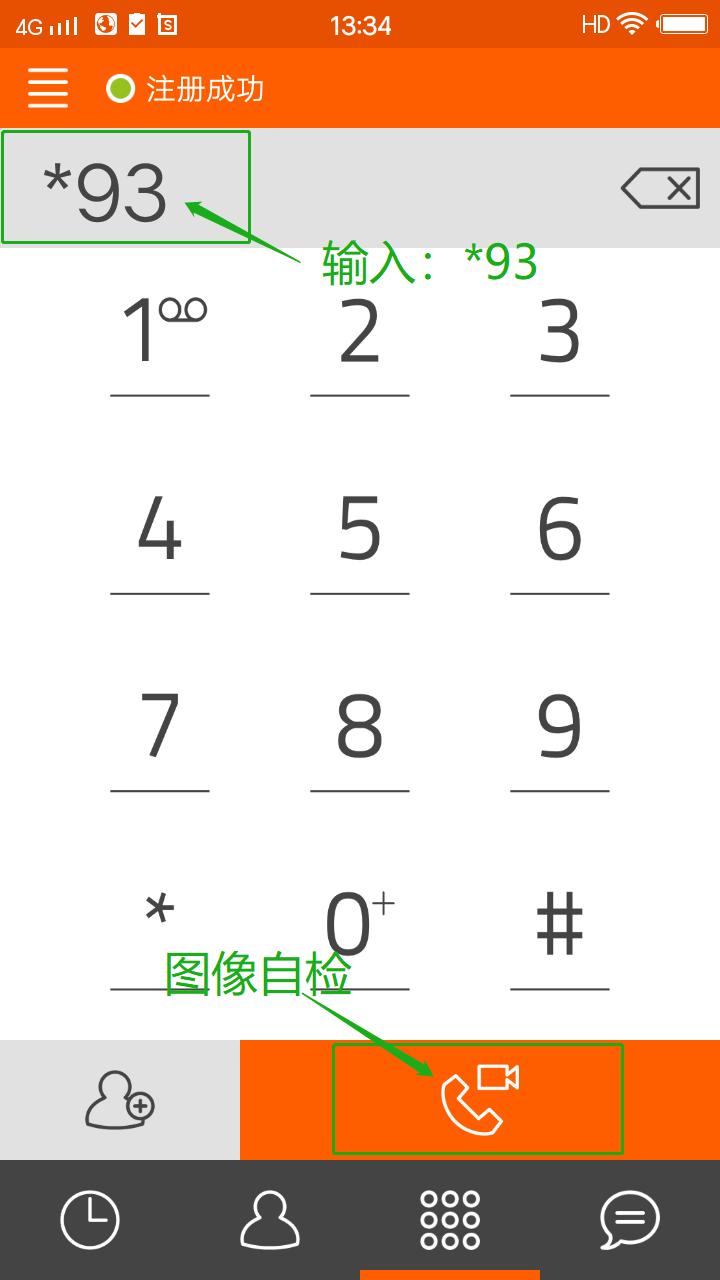720x1280 pixels.
Task: Add the number as a new contact
Action: [x=120, y=1100]
